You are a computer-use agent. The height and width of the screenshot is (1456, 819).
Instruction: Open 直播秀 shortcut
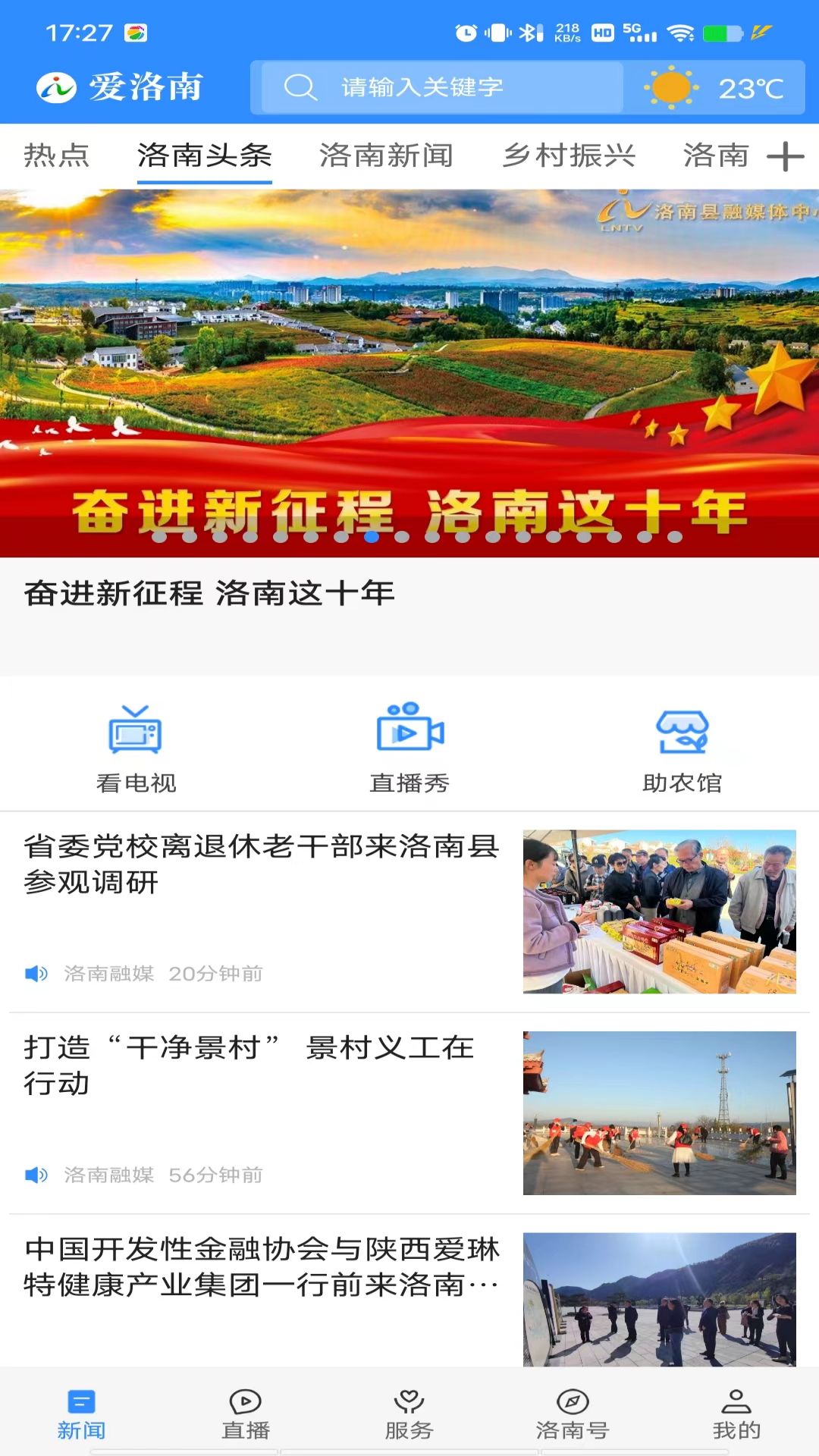click(409, 748)
